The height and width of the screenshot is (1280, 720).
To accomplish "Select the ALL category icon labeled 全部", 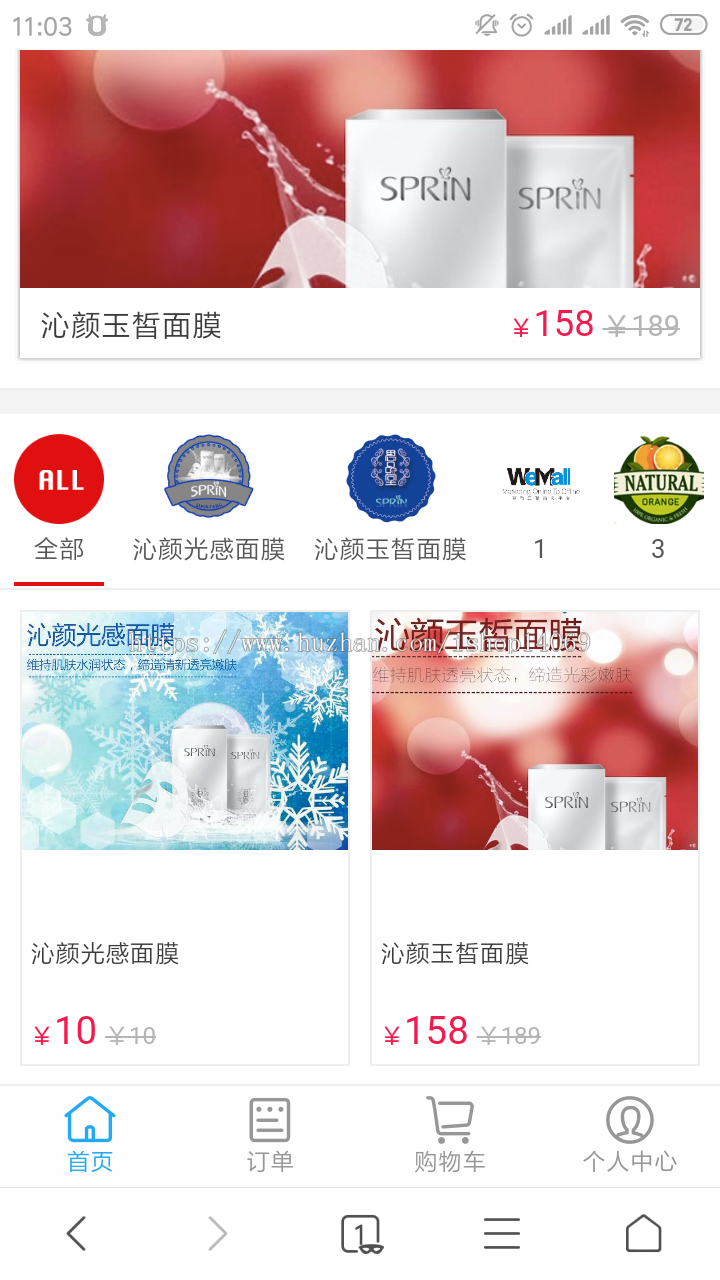I will click(x=59, y=478).
